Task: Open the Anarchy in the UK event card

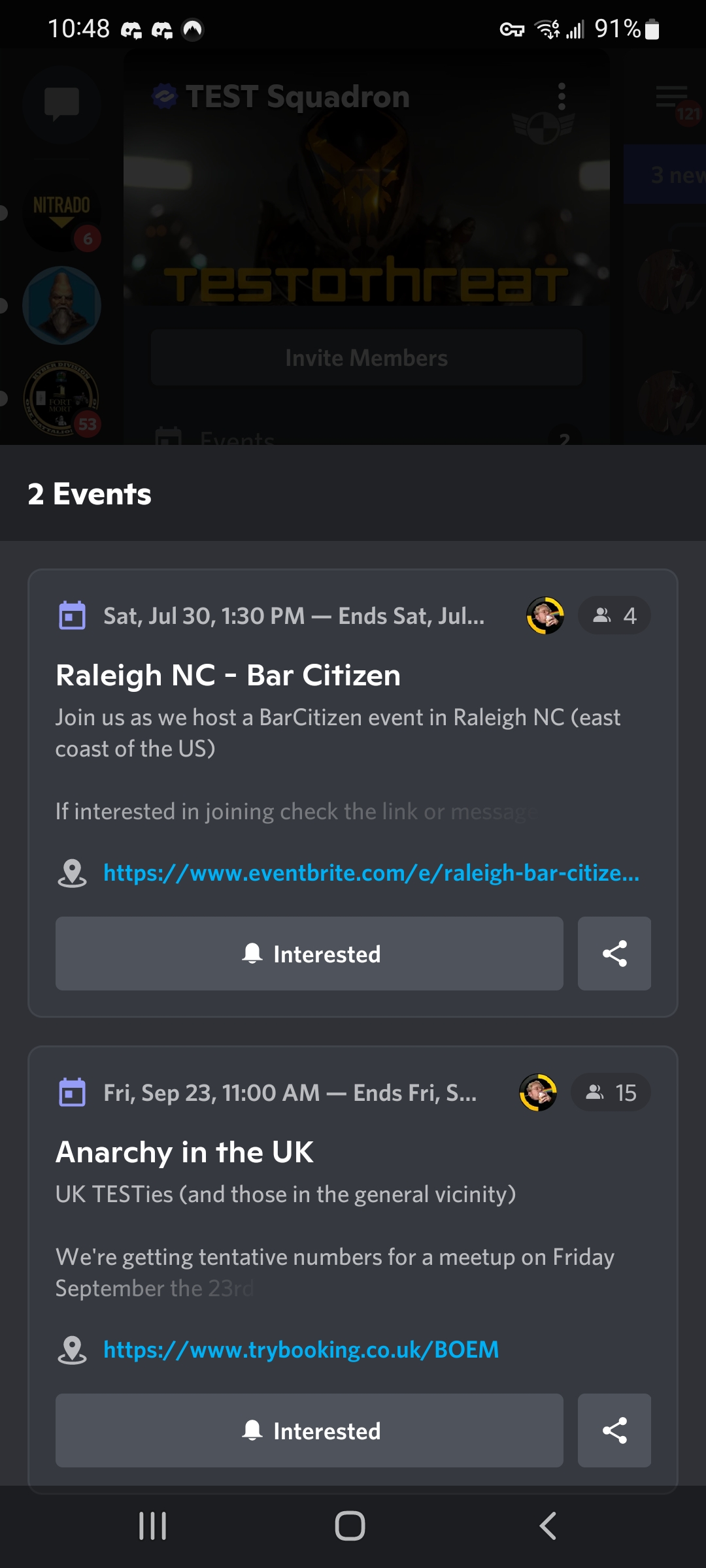Action: click(x=184, y=1152)
